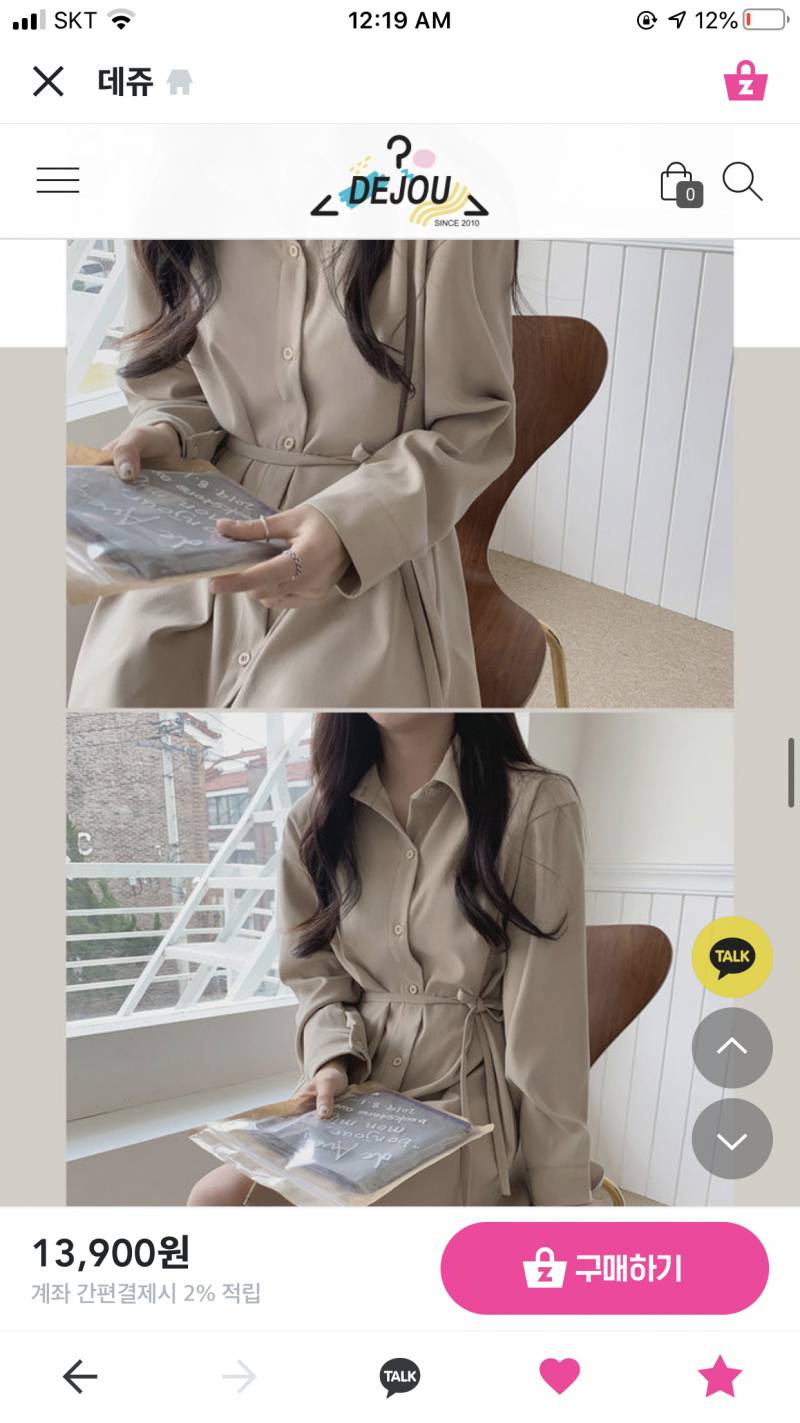Jump to top with up arrow

point(732,1047)
